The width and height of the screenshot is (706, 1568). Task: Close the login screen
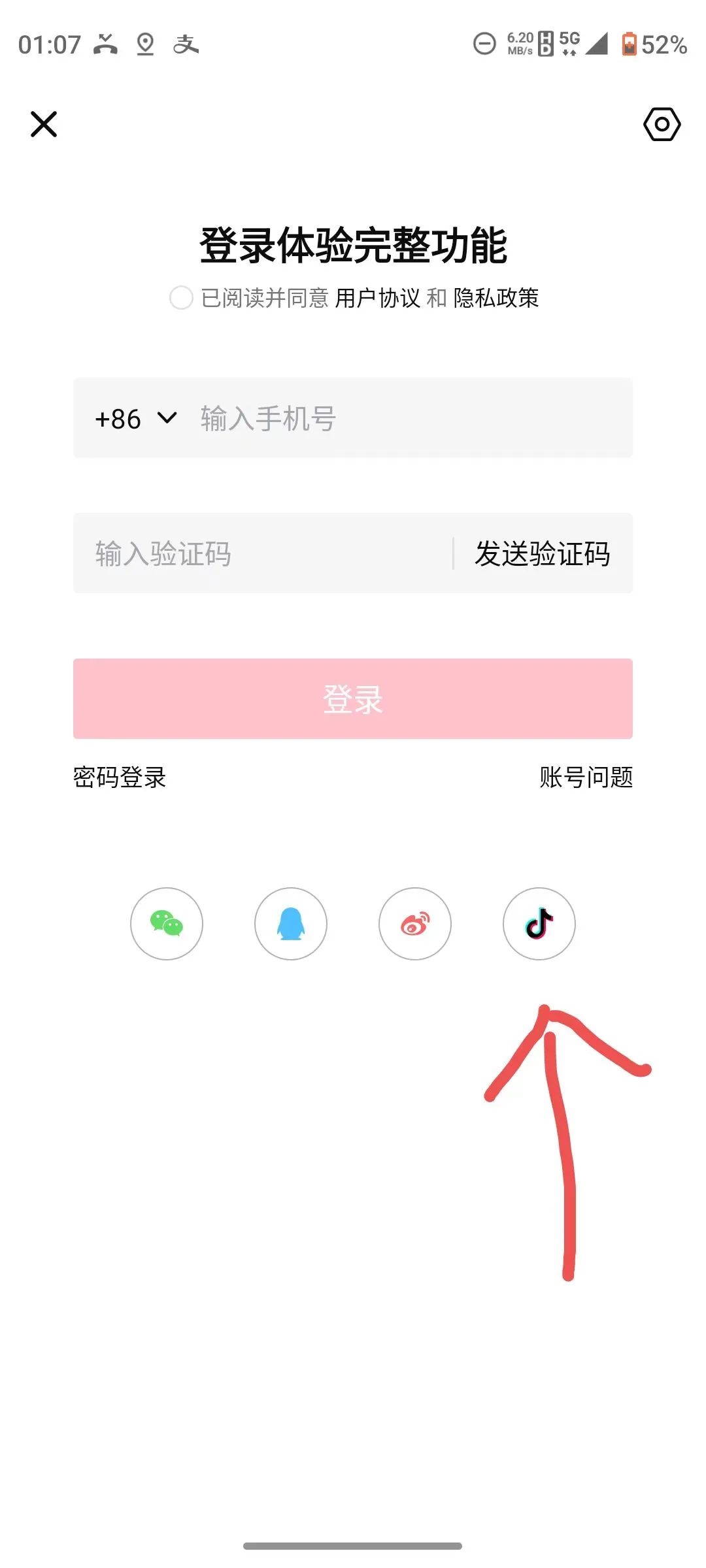[x=44, y=124]
